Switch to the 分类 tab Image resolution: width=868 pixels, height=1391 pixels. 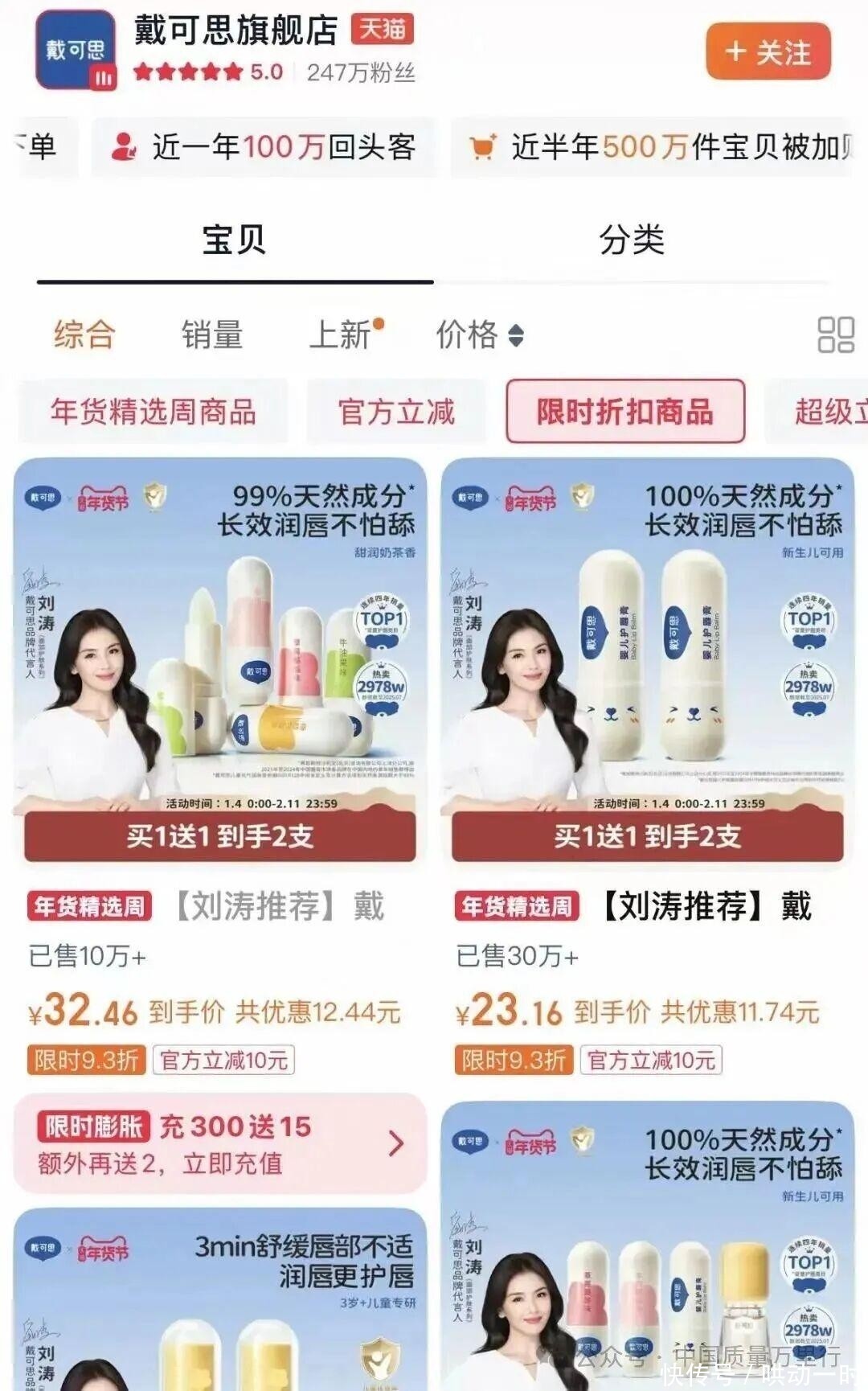[x=632, y=240]
